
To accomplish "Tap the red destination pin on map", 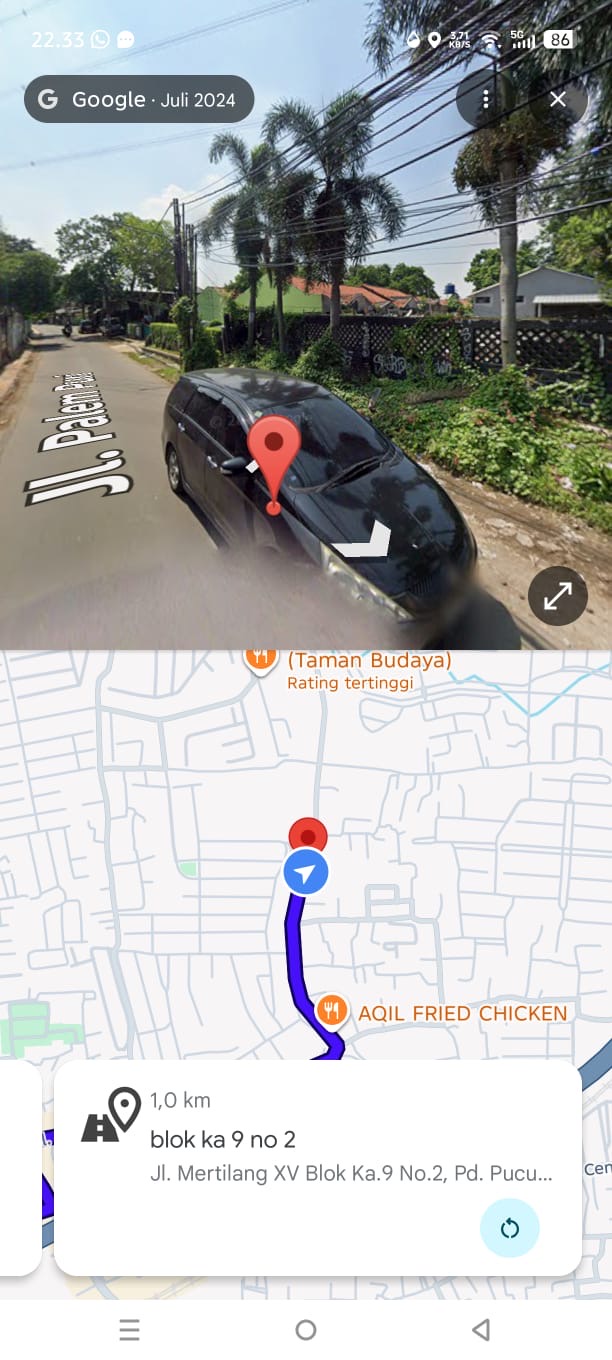I will [x=307, y=835].
